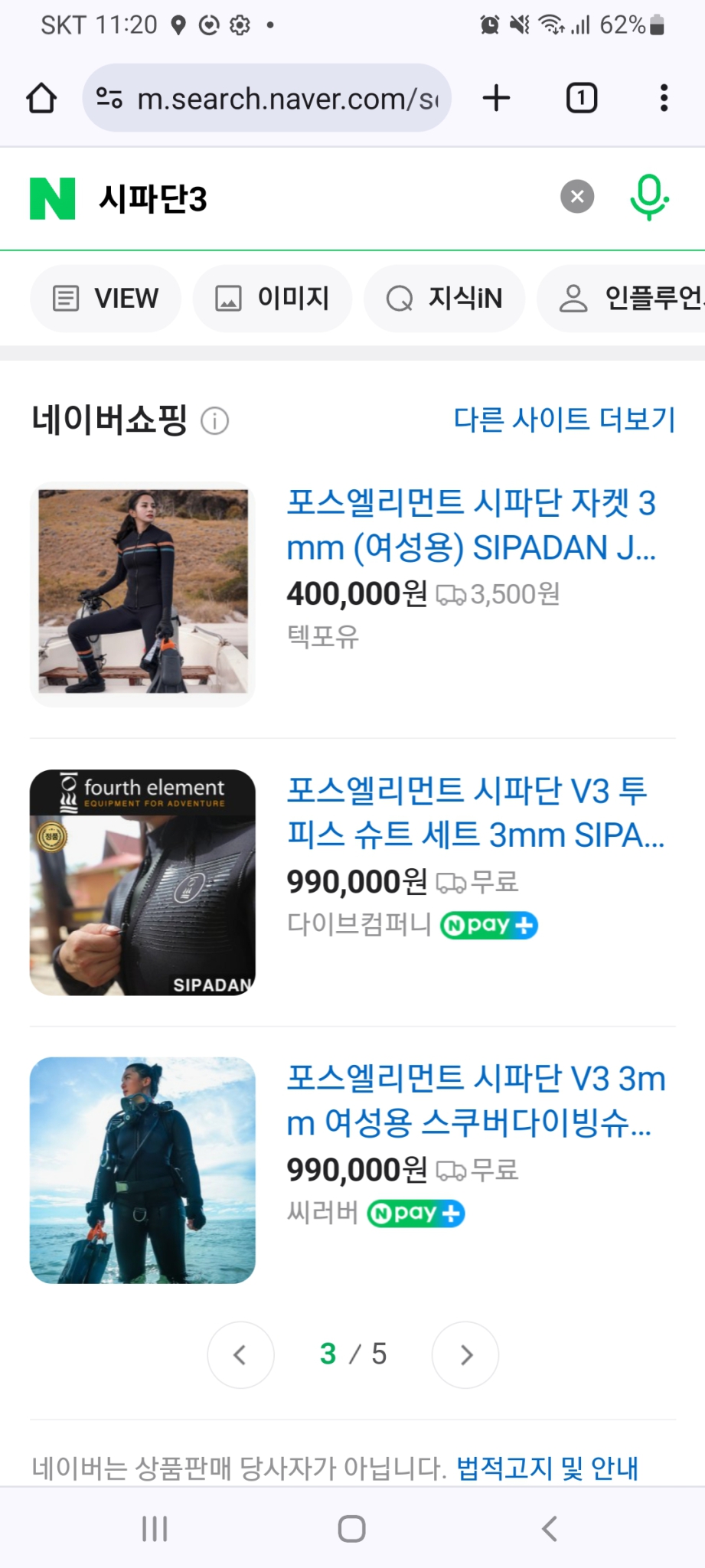This screenshot has width=705, height=1568.
Task: Tap the SIPADAN jacket product thumbnail
Action: (142, 592)
